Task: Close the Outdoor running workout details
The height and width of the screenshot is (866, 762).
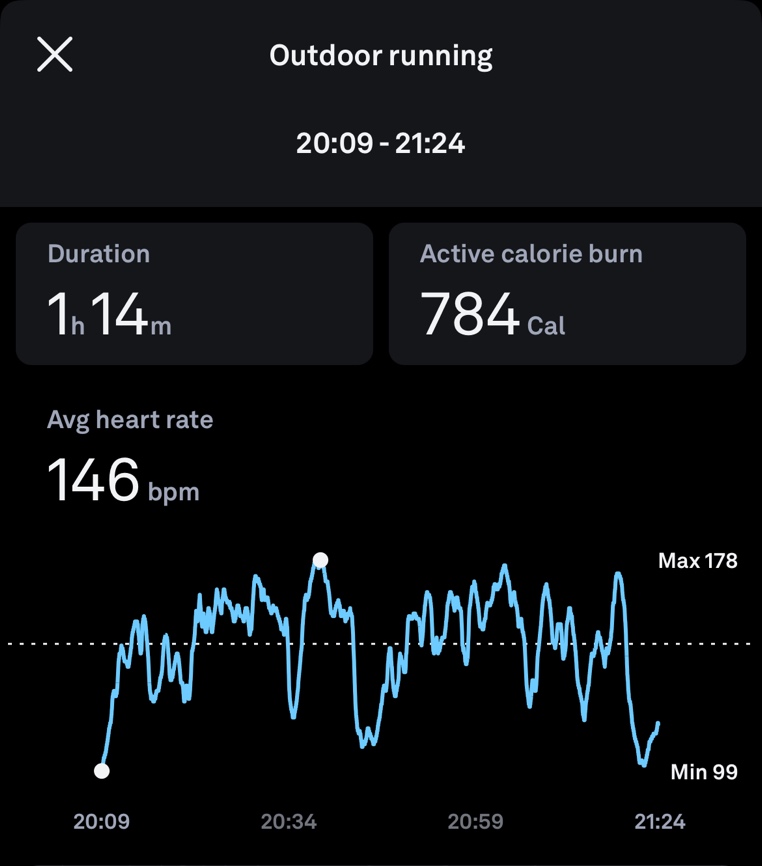Action: [55, 54]
